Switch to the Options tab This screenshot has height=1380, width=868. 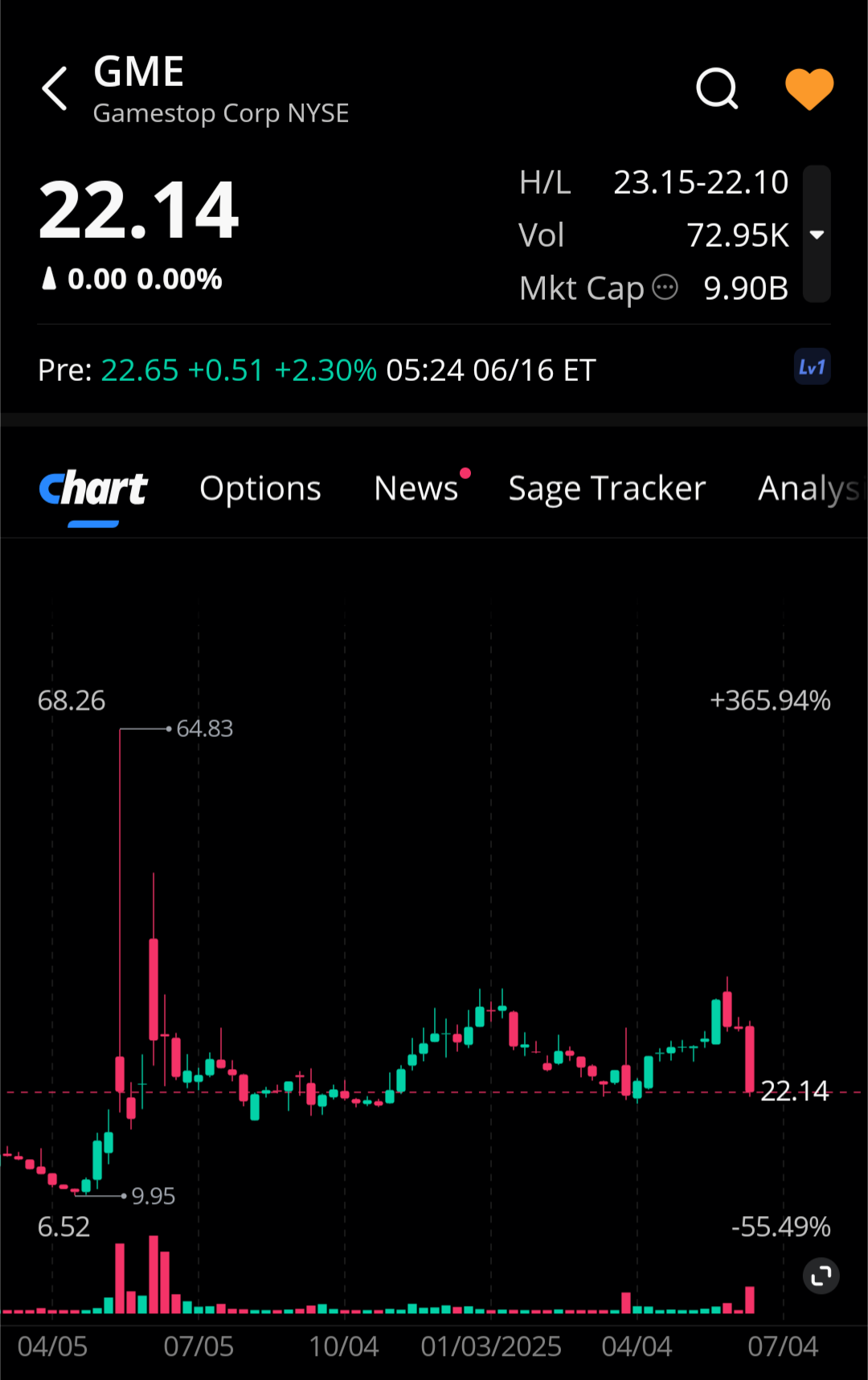pos(260,489)
